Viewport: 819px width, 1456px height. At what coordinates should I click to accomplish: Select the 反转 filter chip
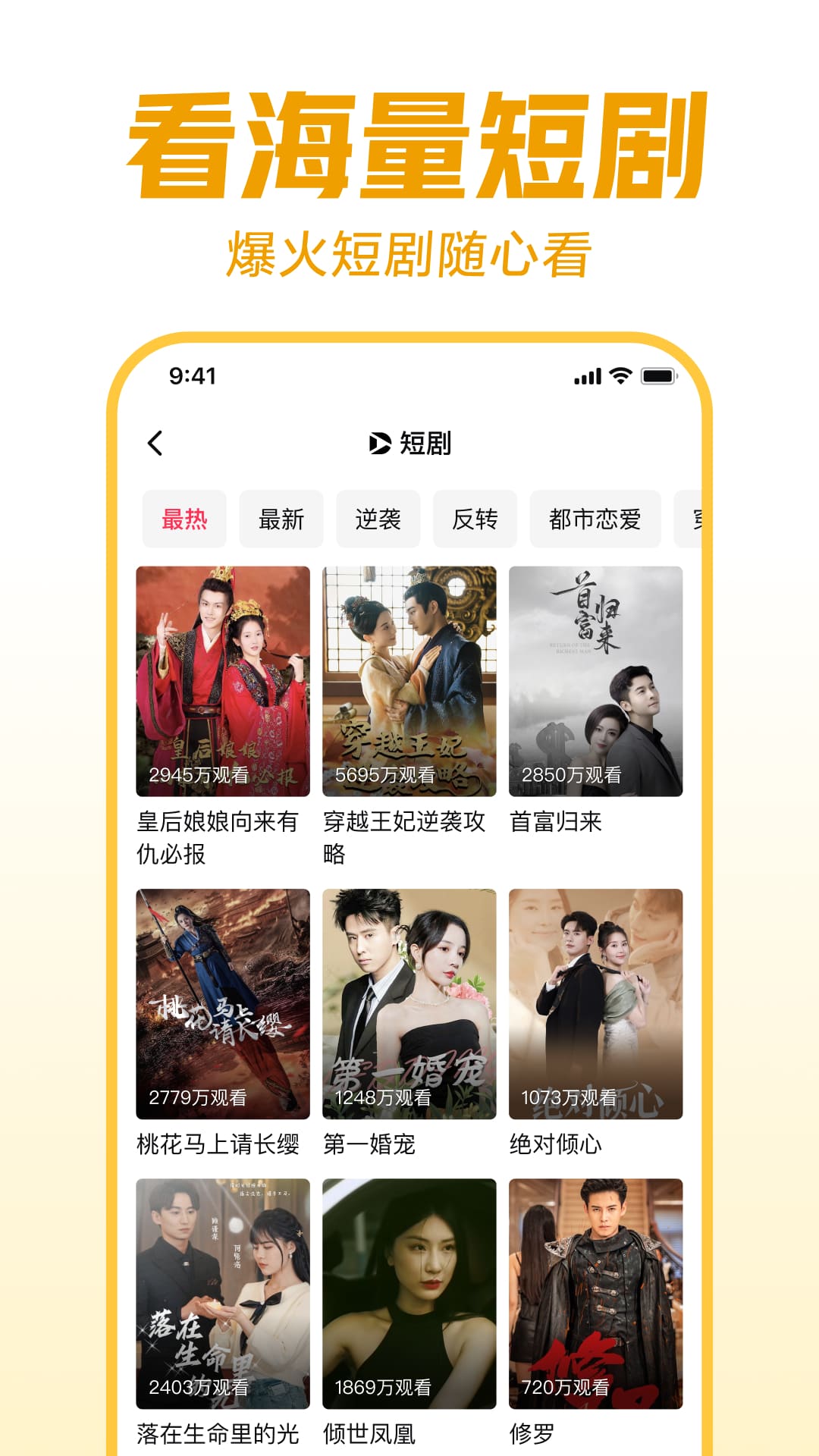[x=475, y=519]
